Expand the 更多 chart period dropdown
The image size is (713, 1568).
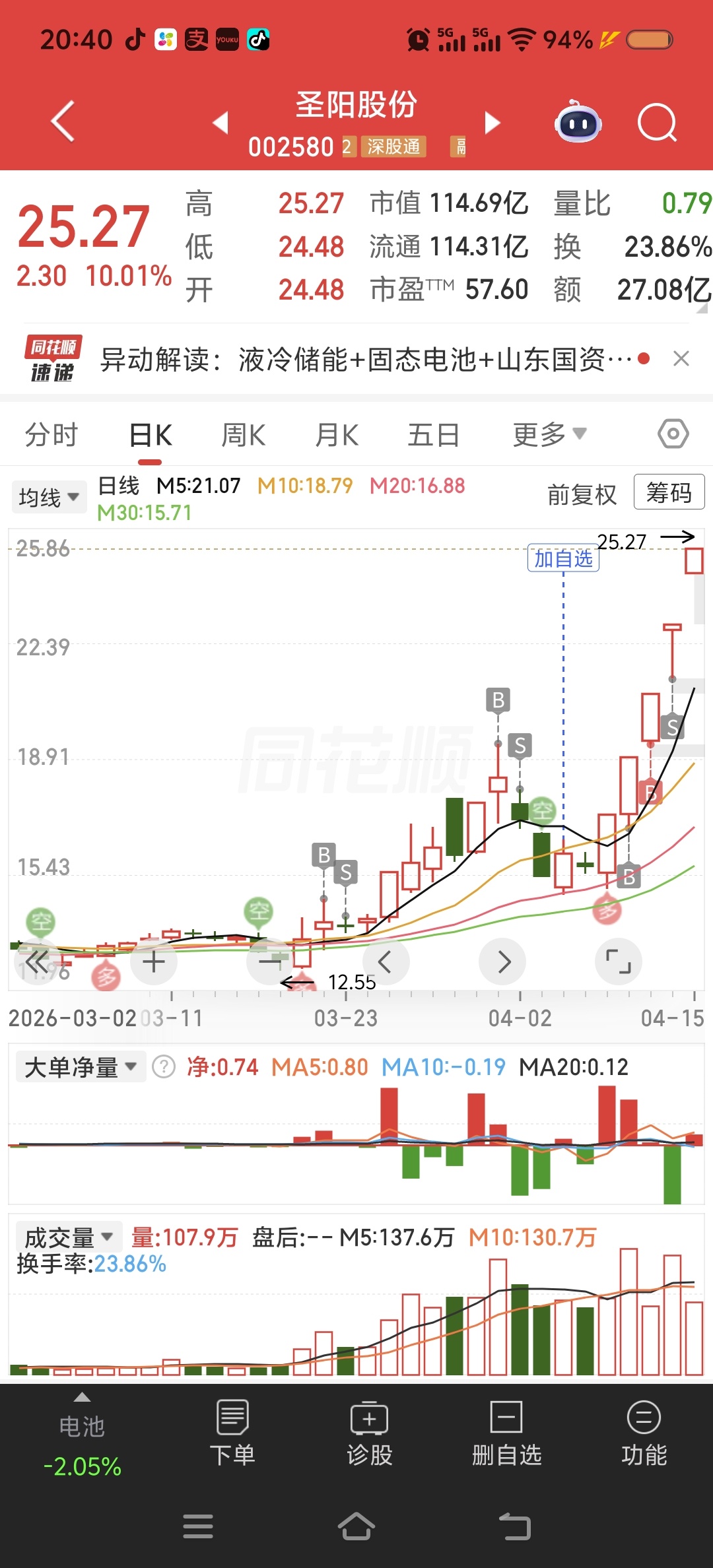pyautogui.click(x=549, y=434)
